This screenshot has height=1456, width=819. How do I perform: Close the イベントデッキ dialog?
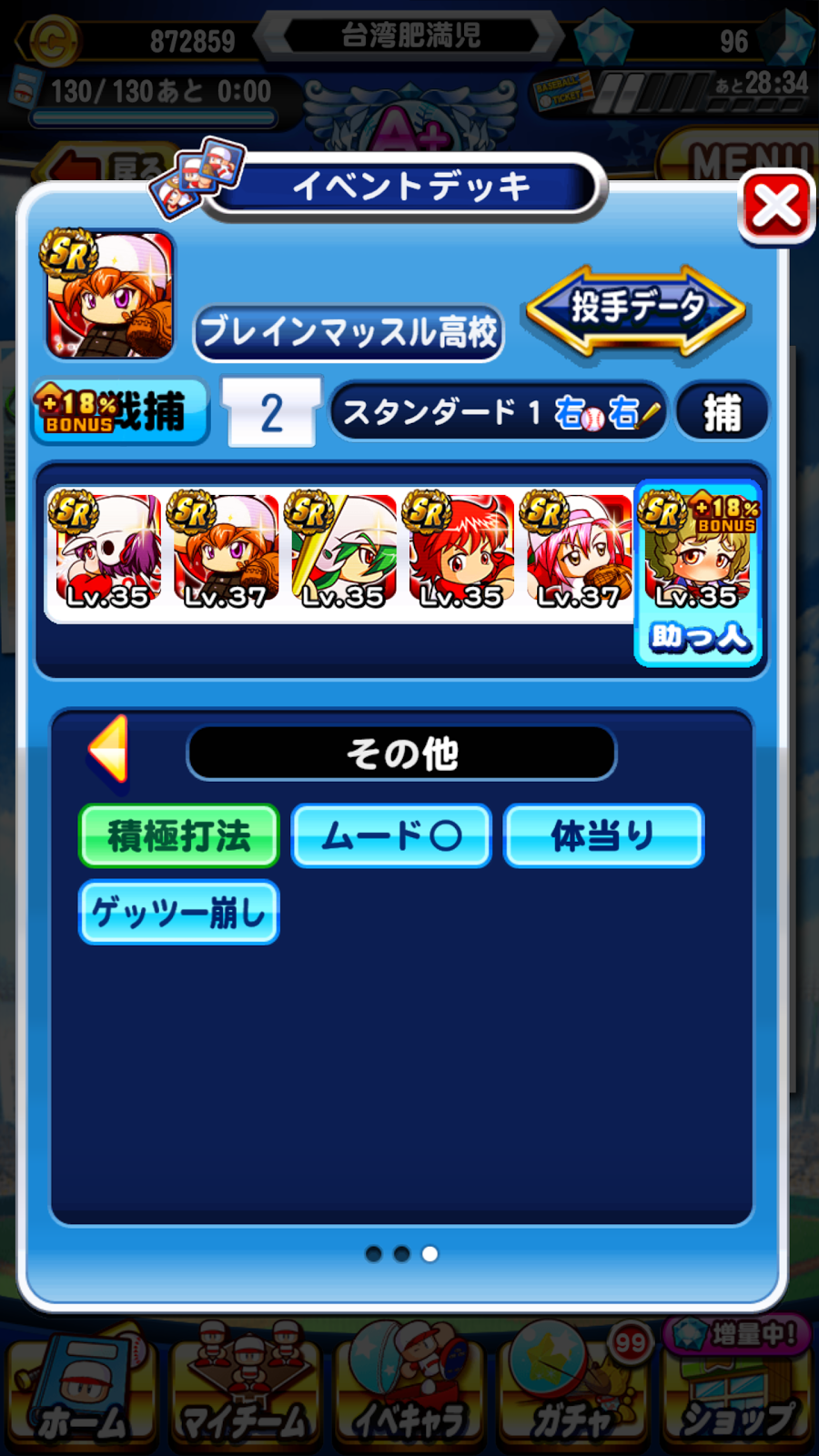pyautogui.click(x=775, y=207)
